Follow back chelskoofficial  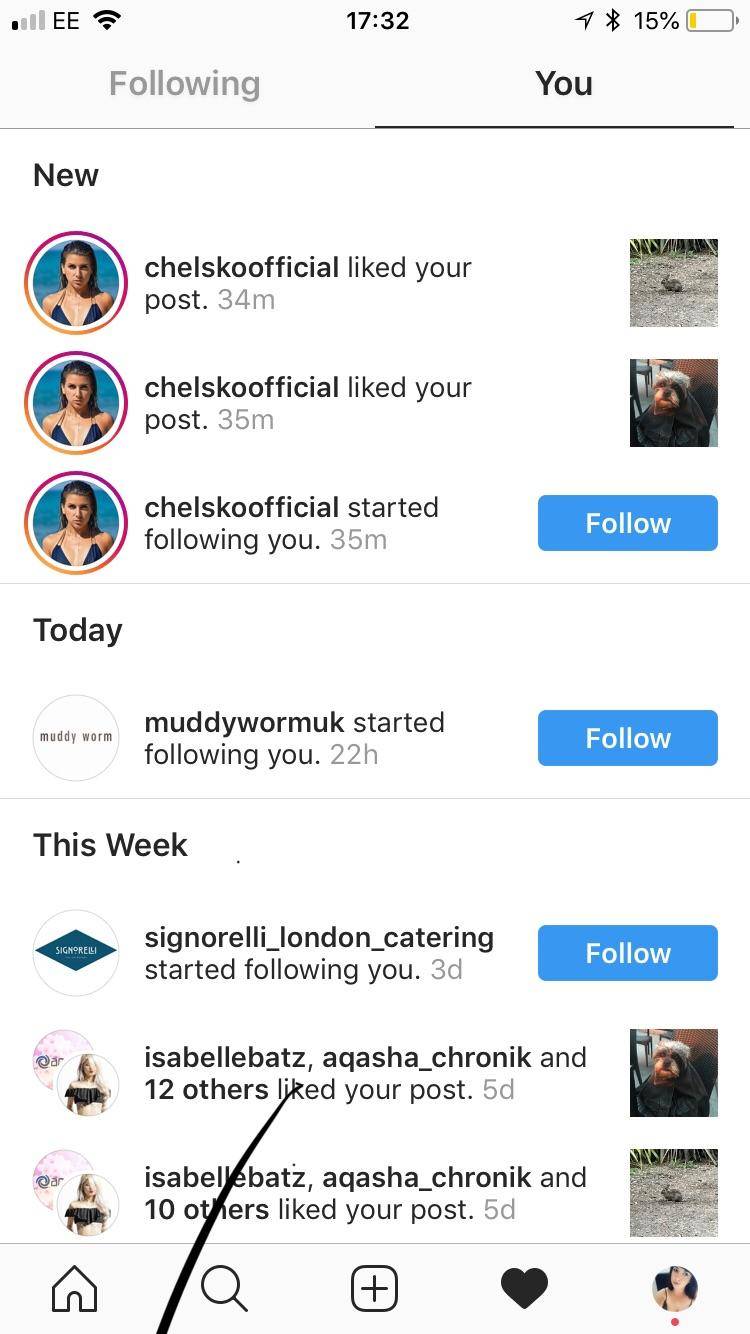tap(627, 523)
